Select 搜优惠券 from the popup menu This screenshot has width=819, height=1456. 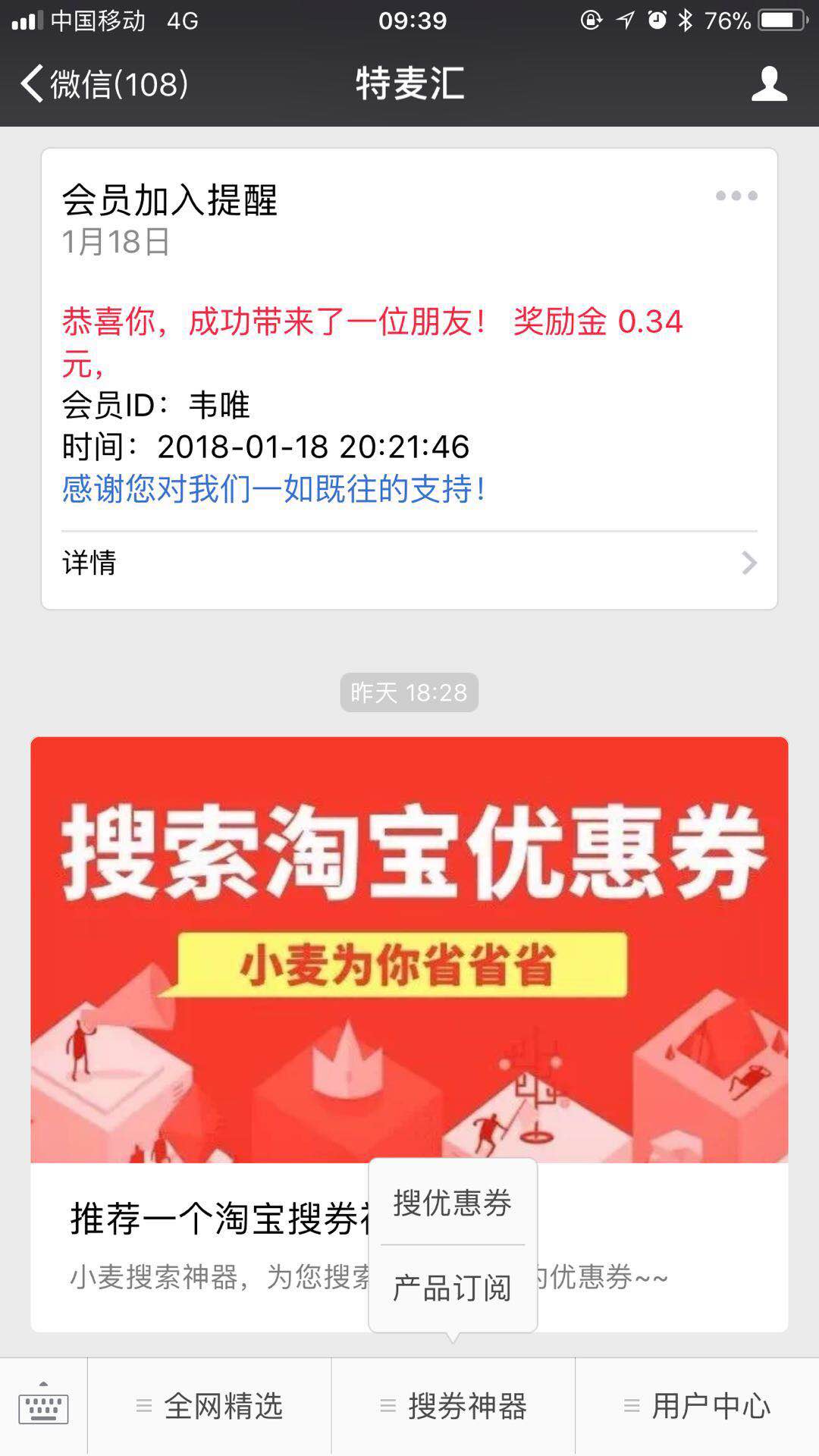coord(453,1203)
